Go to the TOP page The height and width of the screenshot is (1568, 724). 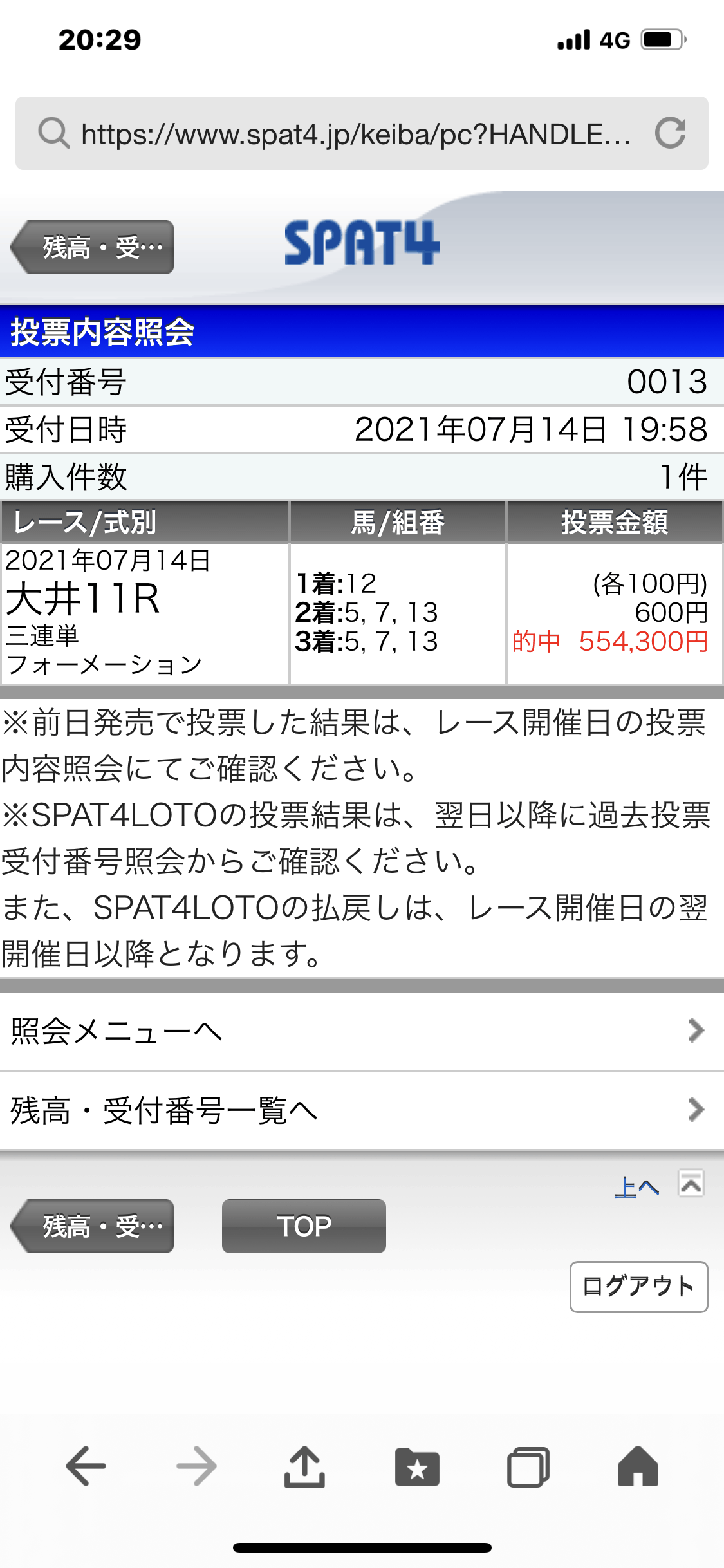coord(304,1226)
